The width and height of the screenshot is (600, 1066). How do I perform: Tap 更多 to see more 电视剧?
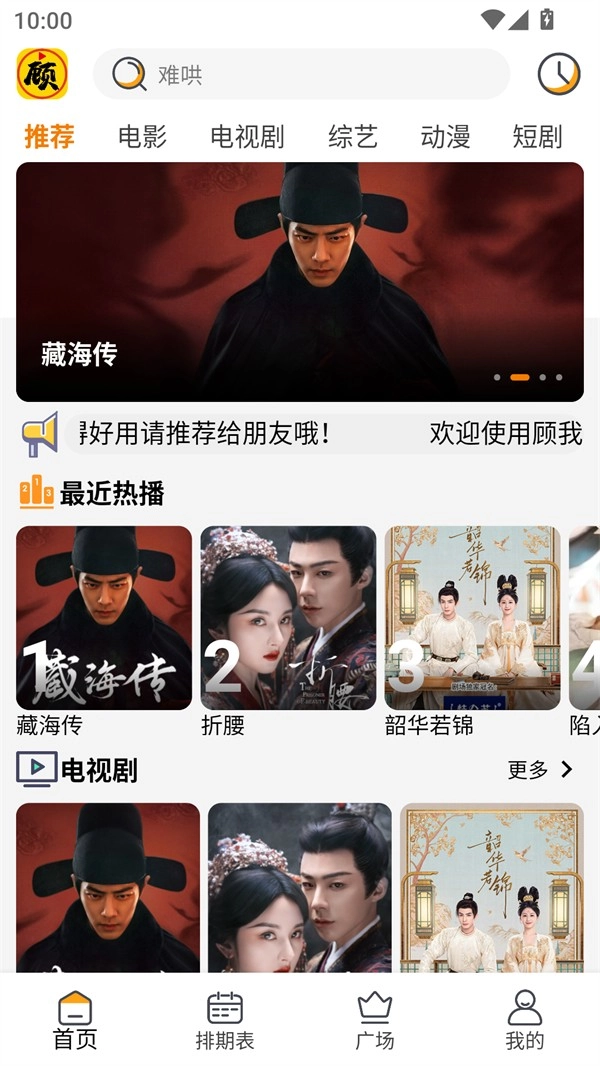(x=540, y=769)
